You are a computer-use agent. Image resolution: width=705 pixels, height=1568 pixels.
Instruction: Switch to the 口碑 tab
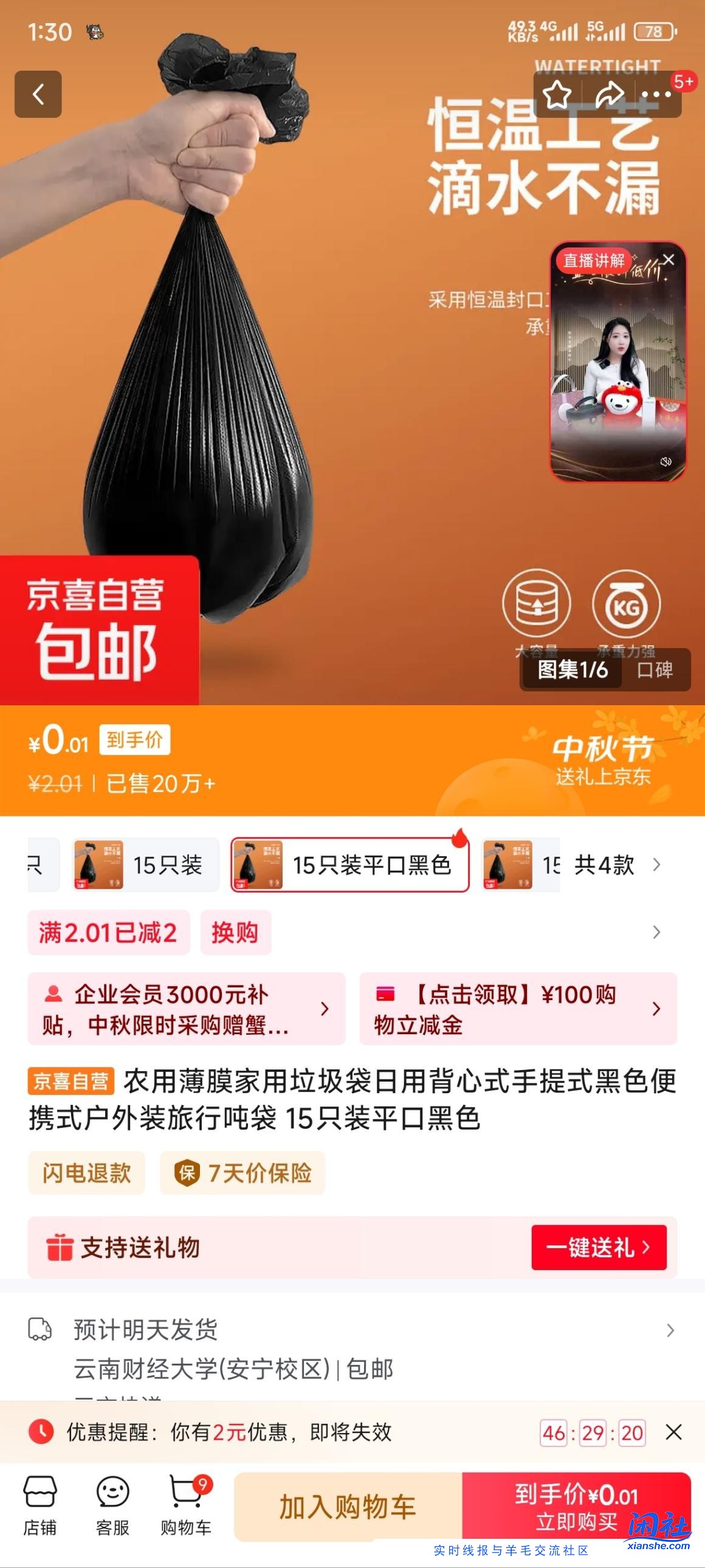coord(655,669)
